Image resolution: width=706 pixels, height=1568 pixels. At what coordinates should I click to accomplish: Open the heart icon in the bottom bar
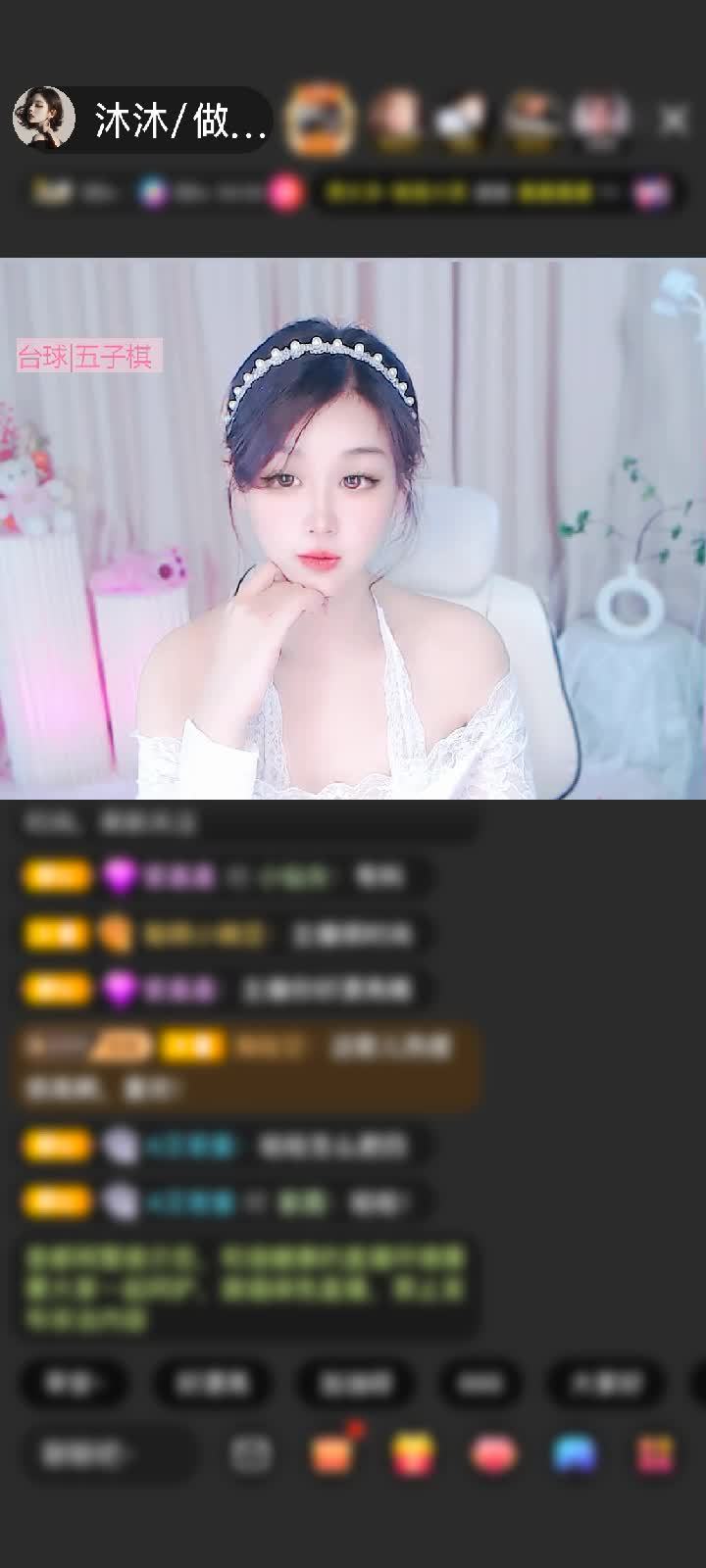[x=494, y=1455]
